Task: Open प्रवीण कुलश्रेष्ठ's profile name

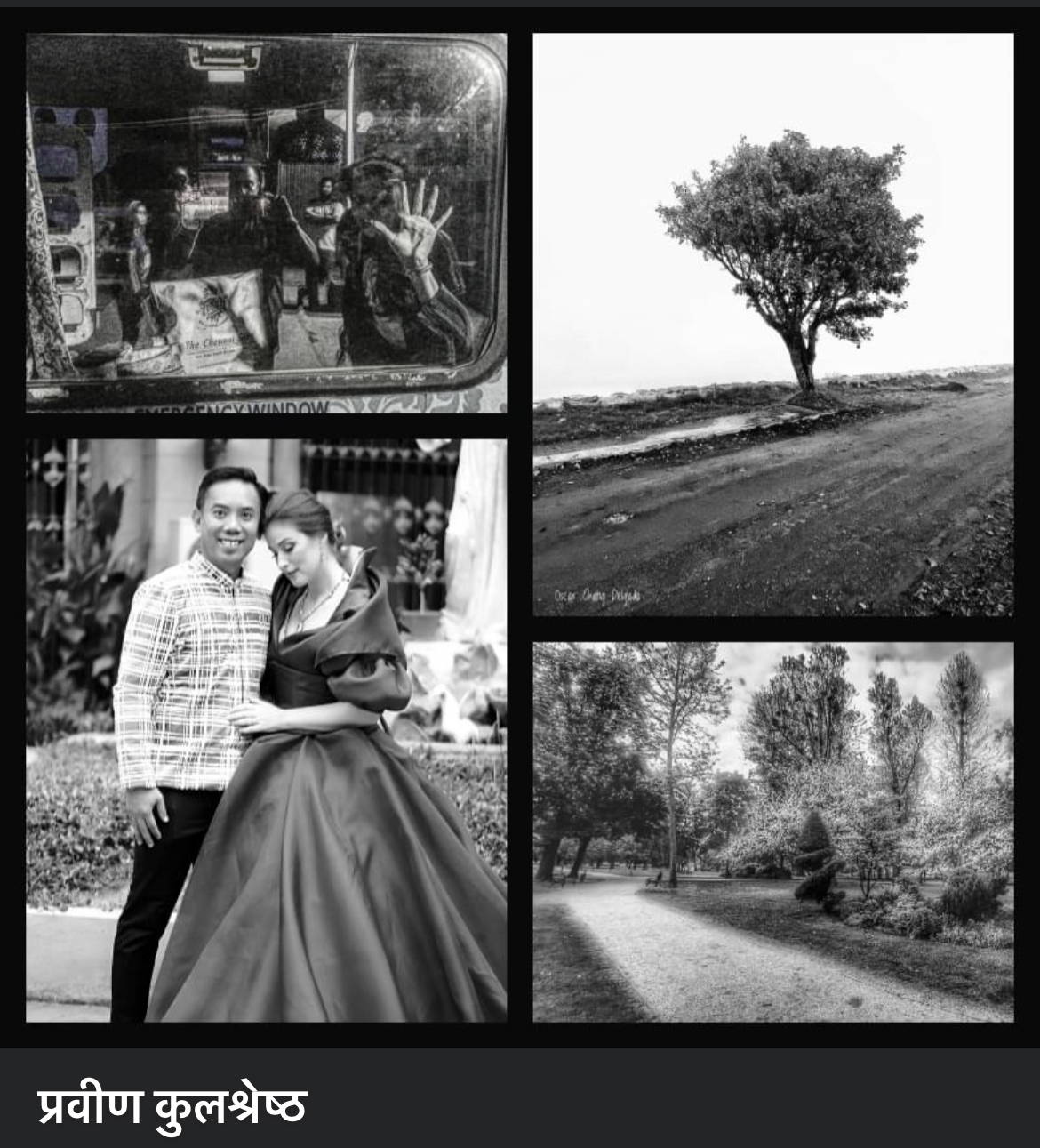Action: (172, 1106)
